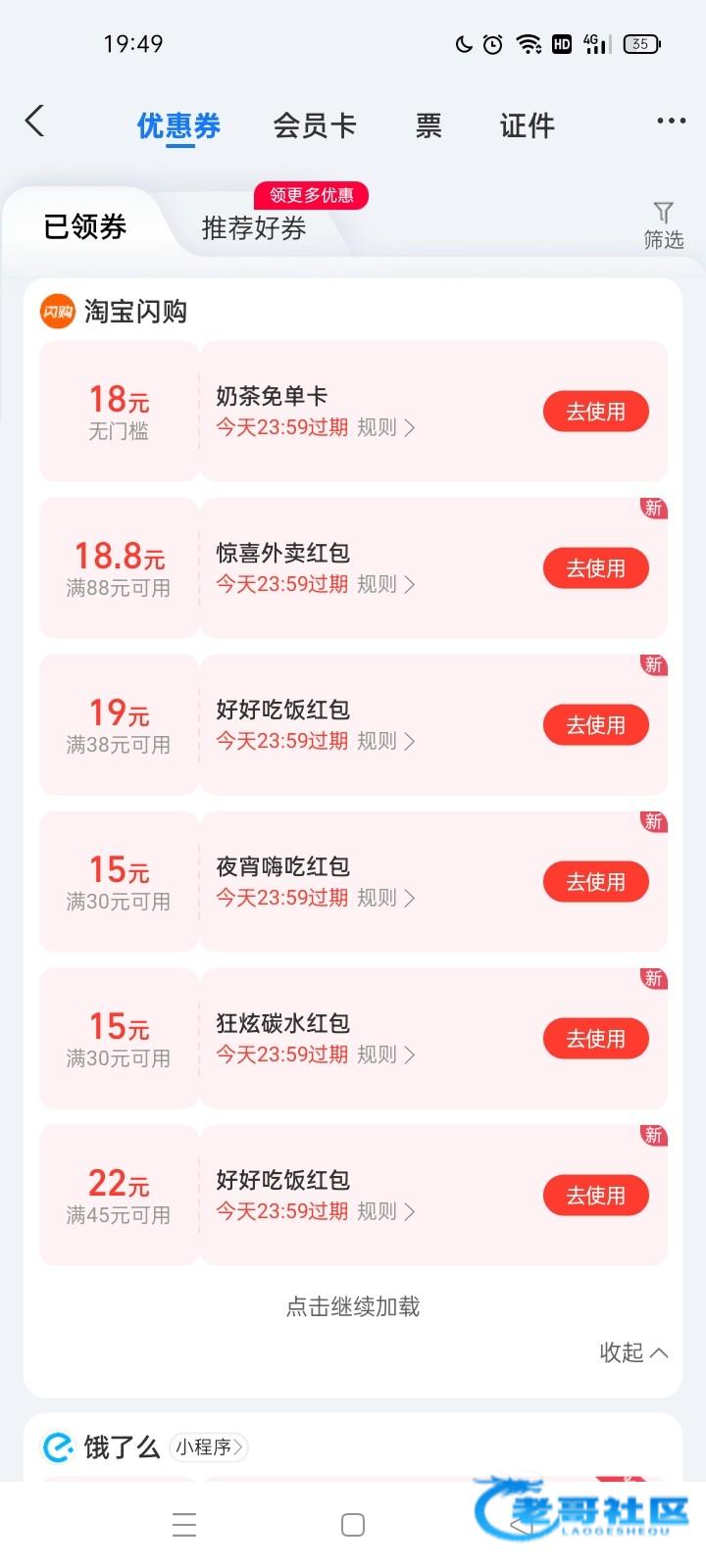Open the 饿了么 小程序 link
The width and height of the screenshot is (706, 1568).
[209, 1446]
